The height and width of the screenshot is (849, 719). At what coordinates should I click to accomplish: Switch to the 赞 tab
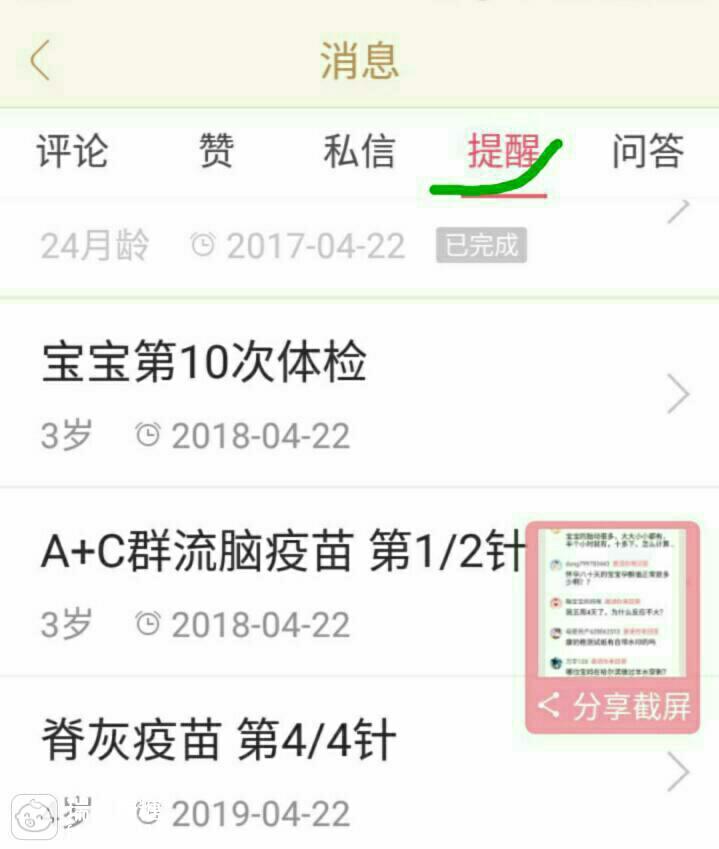pos(215,152)
